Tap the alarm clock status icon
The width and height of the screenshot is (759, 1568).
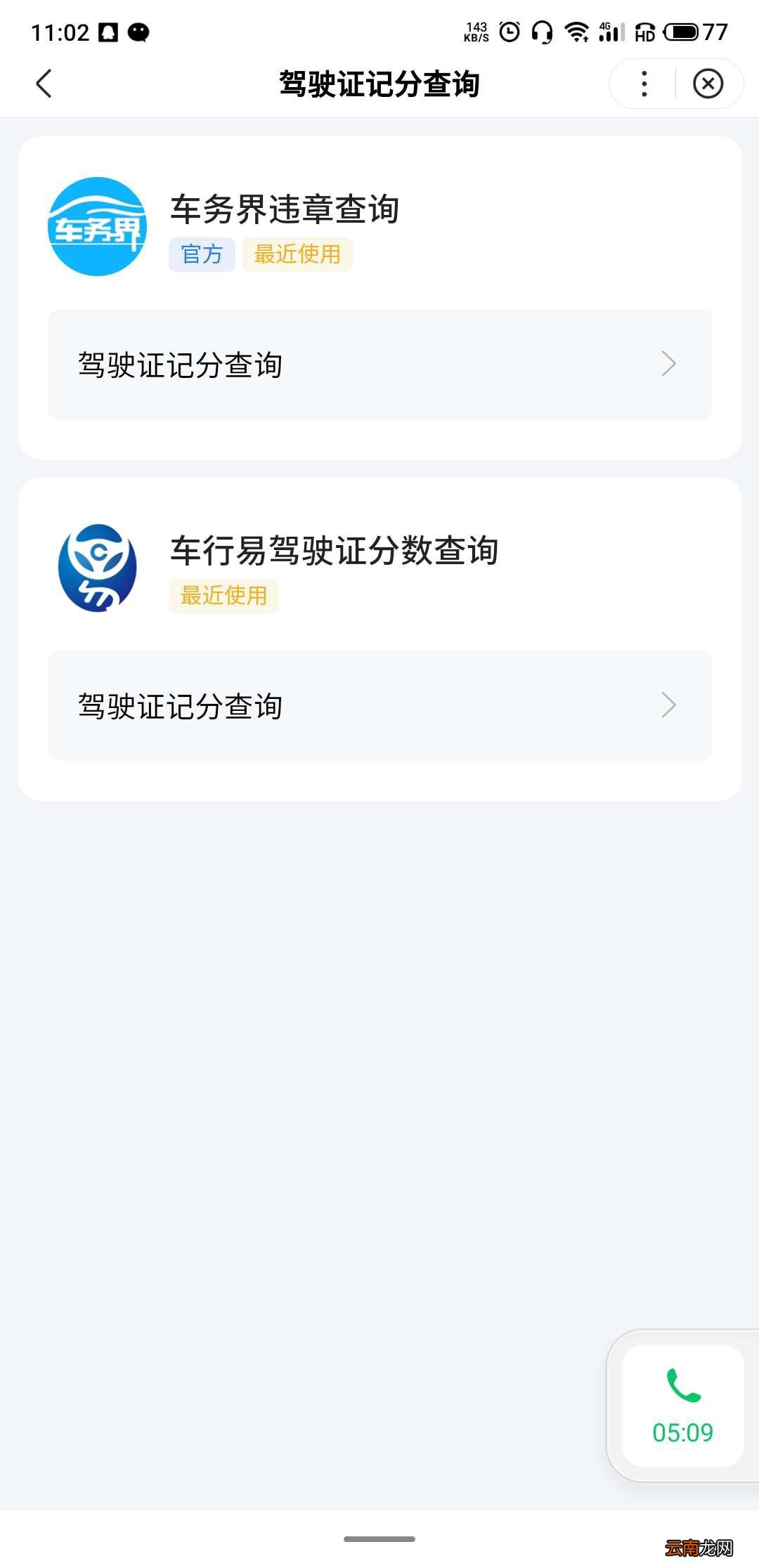click(x=507, y=31)
